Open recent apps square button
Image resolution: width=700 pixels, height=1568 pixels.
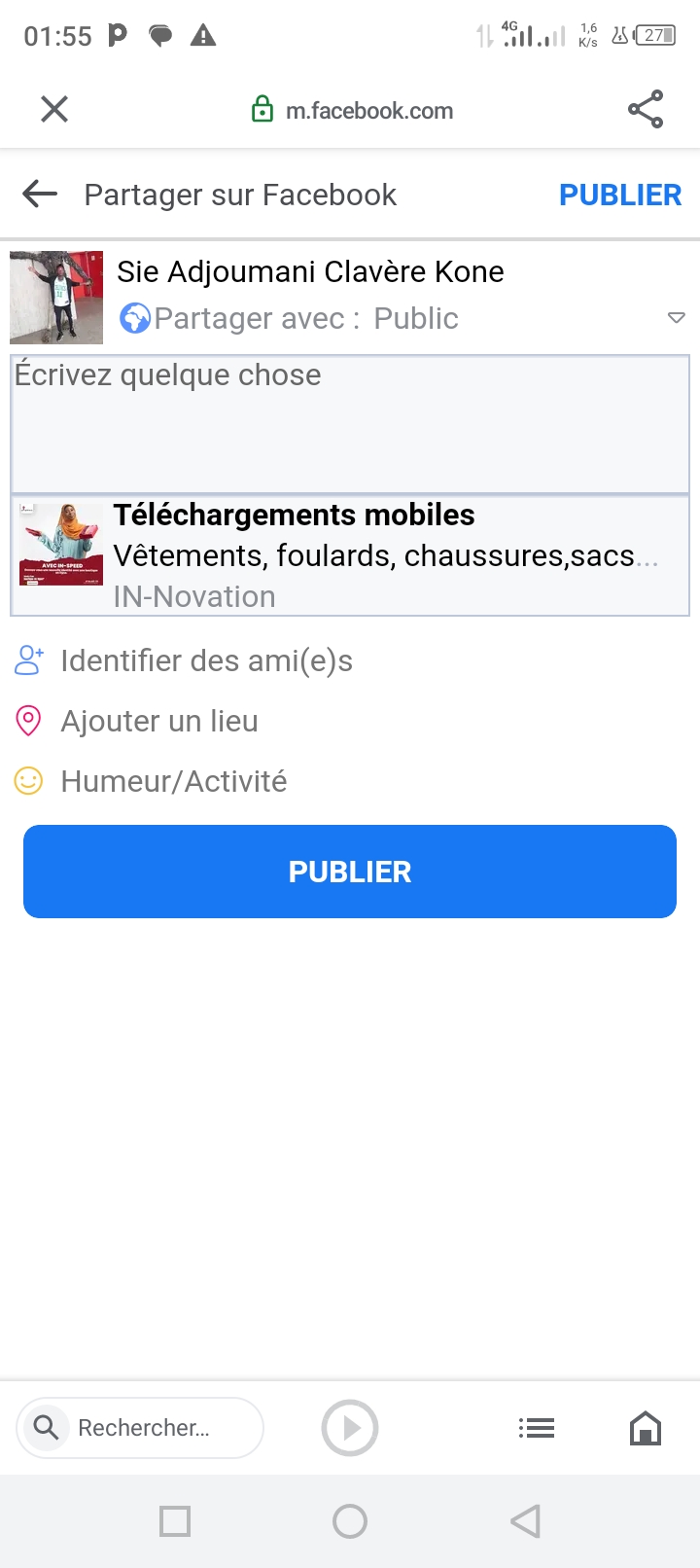[x=175, y=1521]
